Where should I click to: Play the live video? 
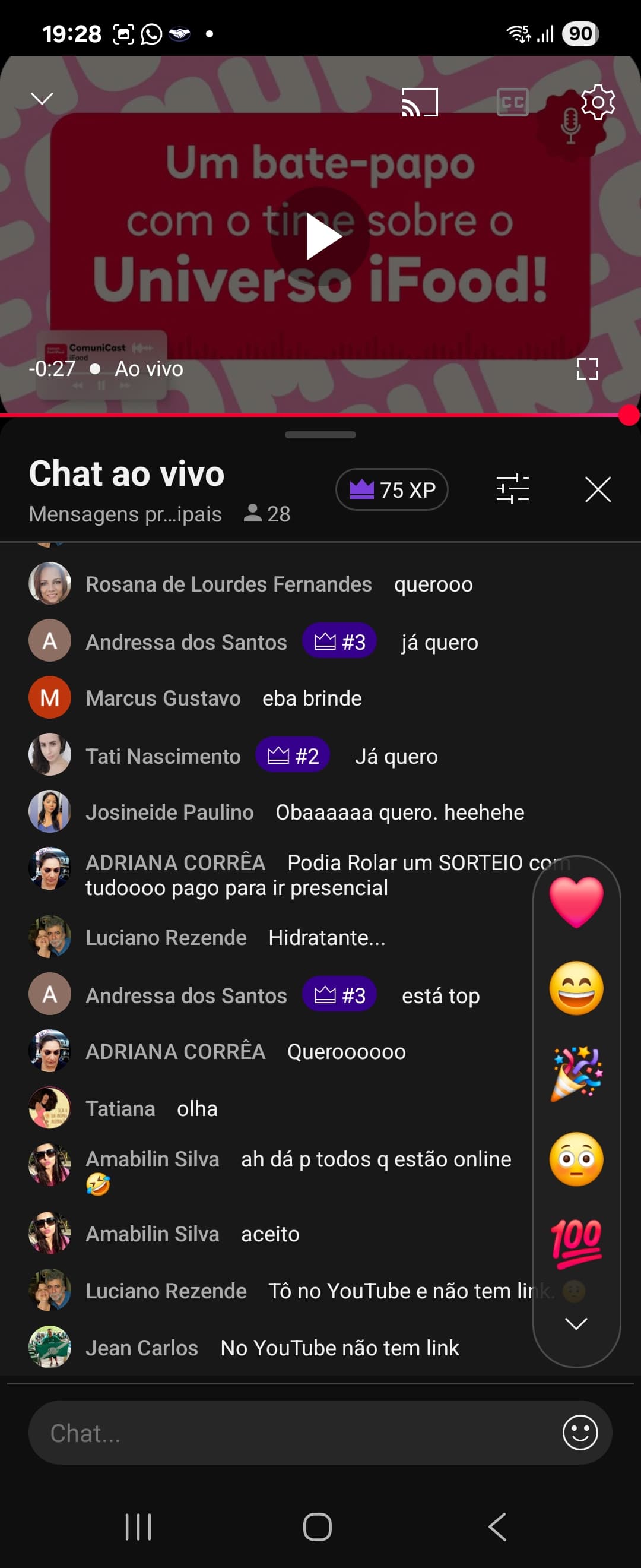(x=320, y=236)
